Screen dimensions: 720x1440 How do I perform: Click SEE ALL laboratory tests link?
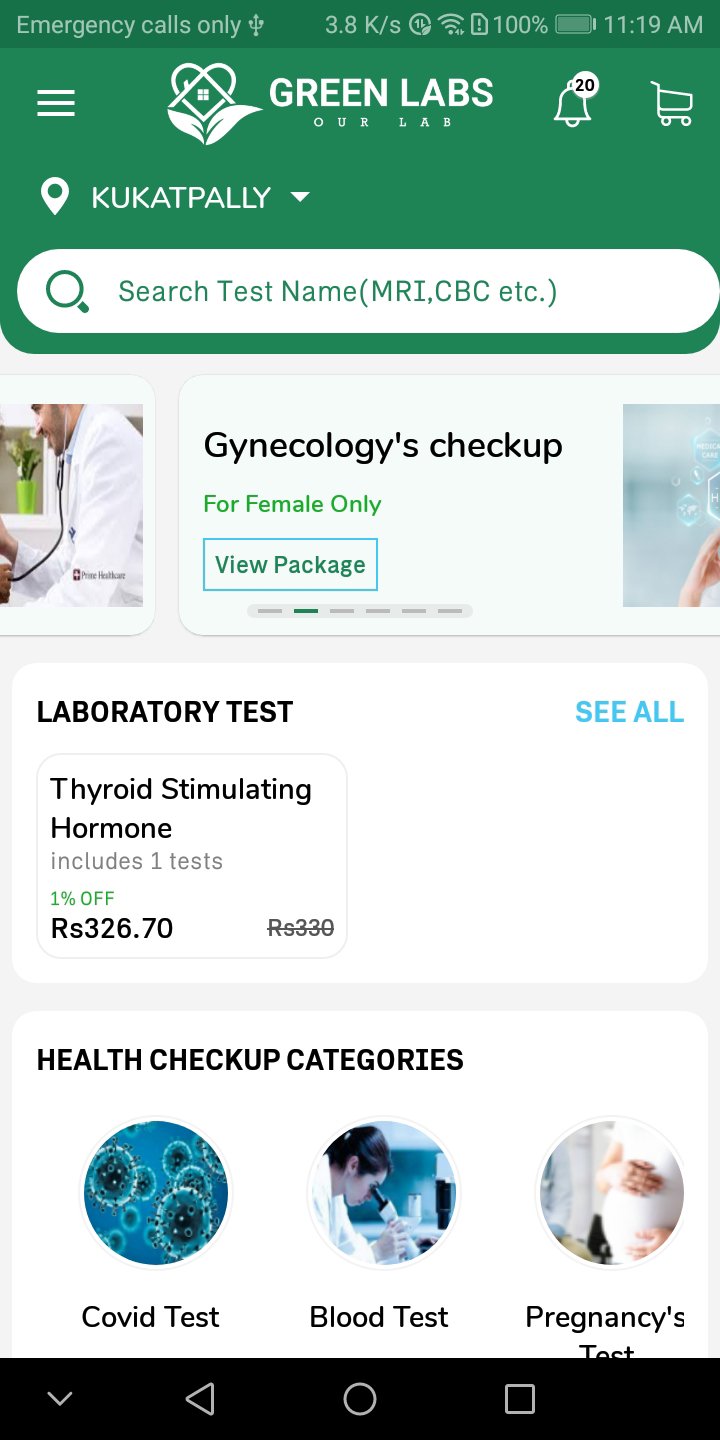[x=629, y=711]
